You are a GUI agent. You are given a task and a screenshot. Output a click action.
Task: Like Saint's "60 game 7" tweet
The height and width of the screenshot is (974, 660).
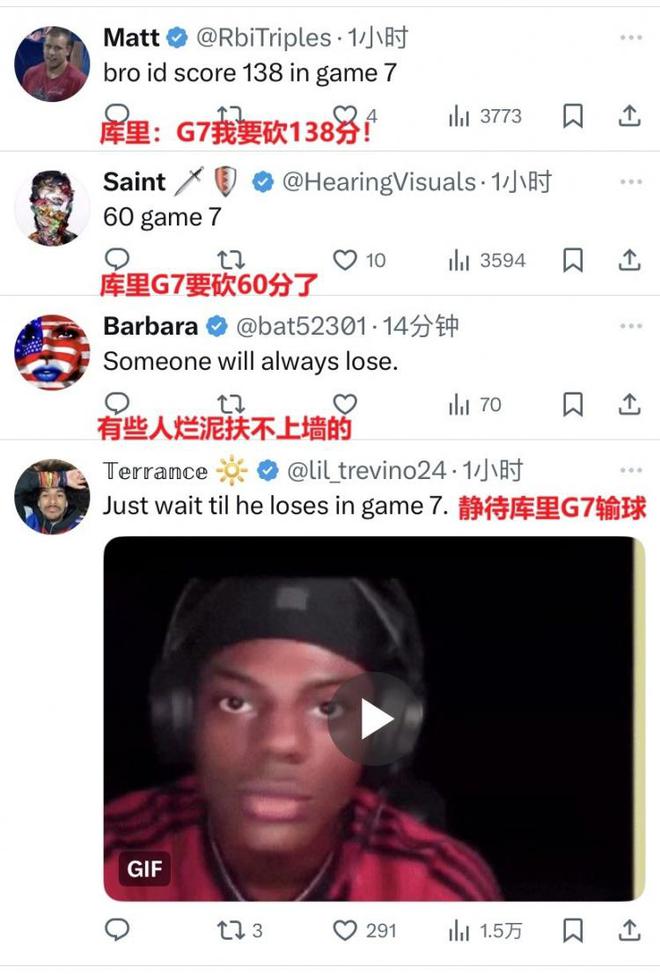click(x=345, y=260)
